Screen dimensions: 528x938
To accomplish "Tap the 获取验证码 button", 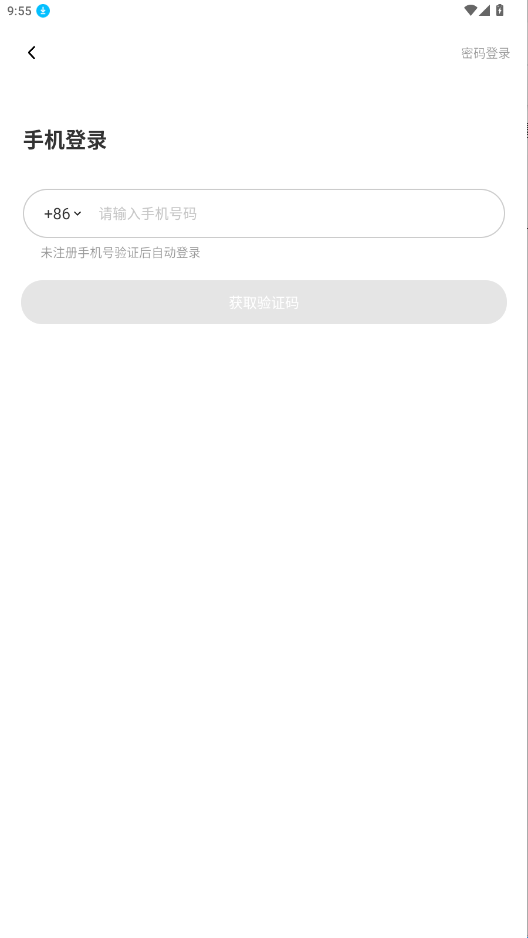I will pos(264,302).
